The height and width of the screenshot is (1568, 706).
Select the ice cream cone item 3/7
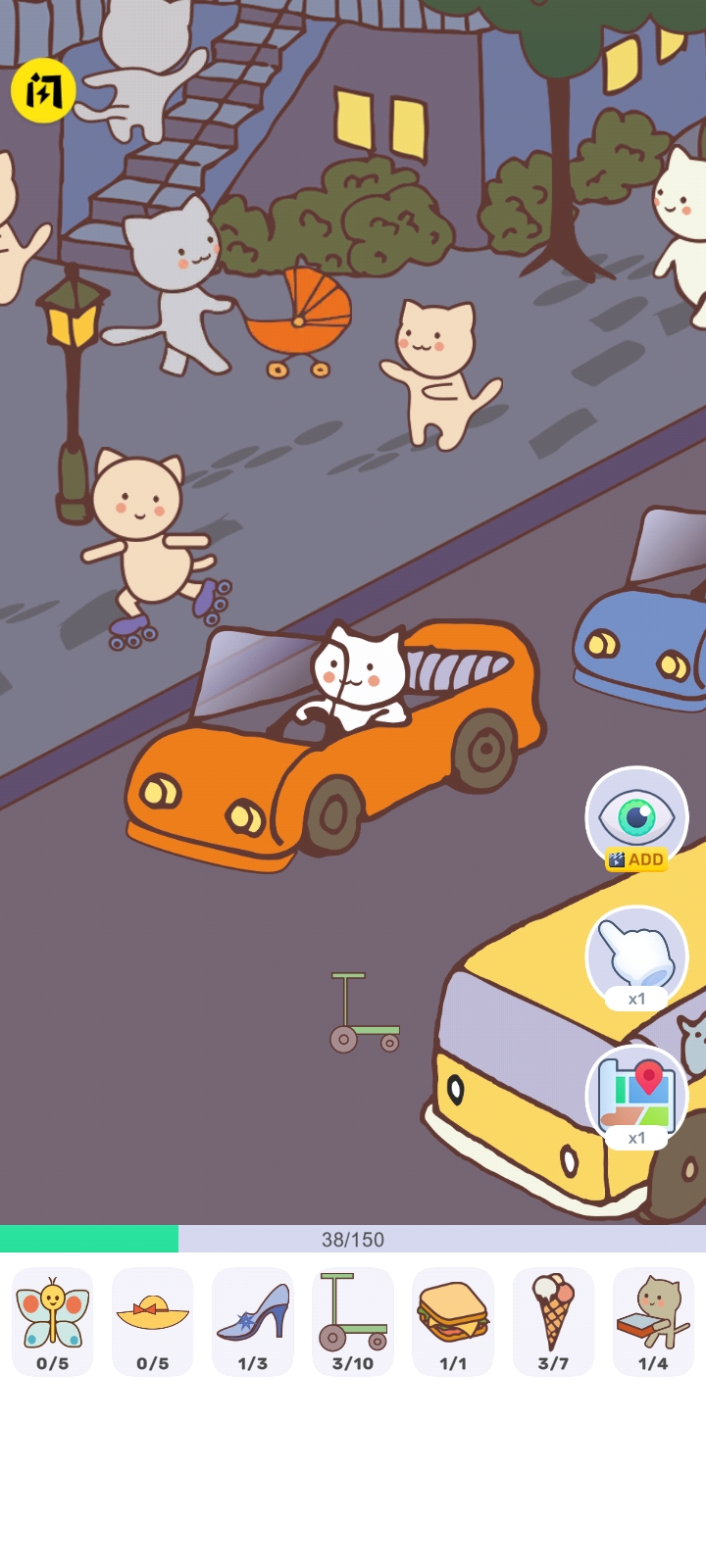tap(553, 1321)
